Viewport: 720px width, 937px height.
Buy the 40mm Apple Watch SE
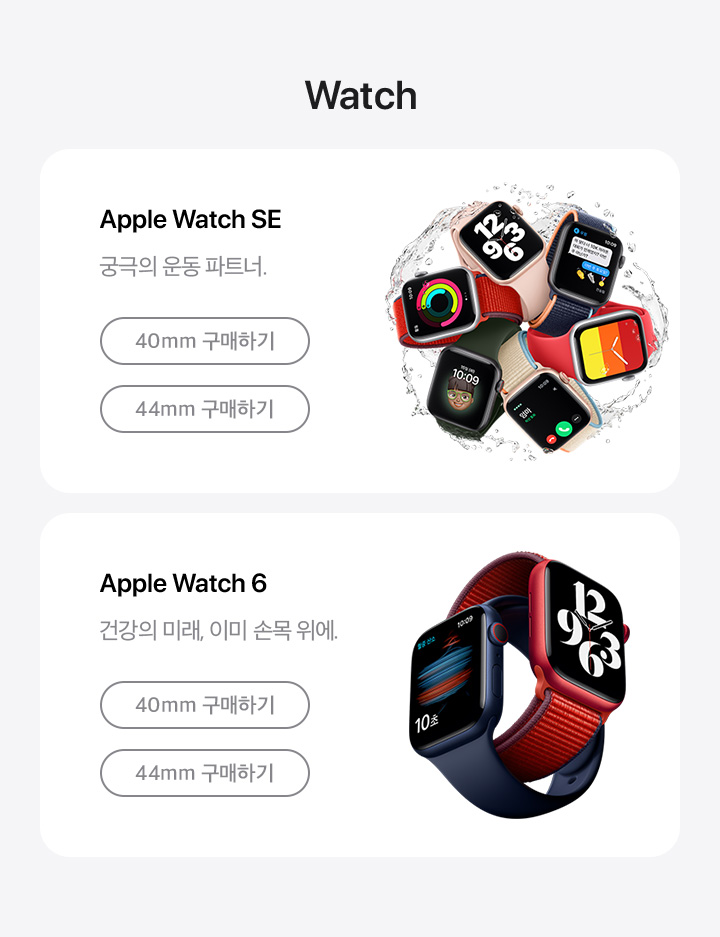coord(205,341)
